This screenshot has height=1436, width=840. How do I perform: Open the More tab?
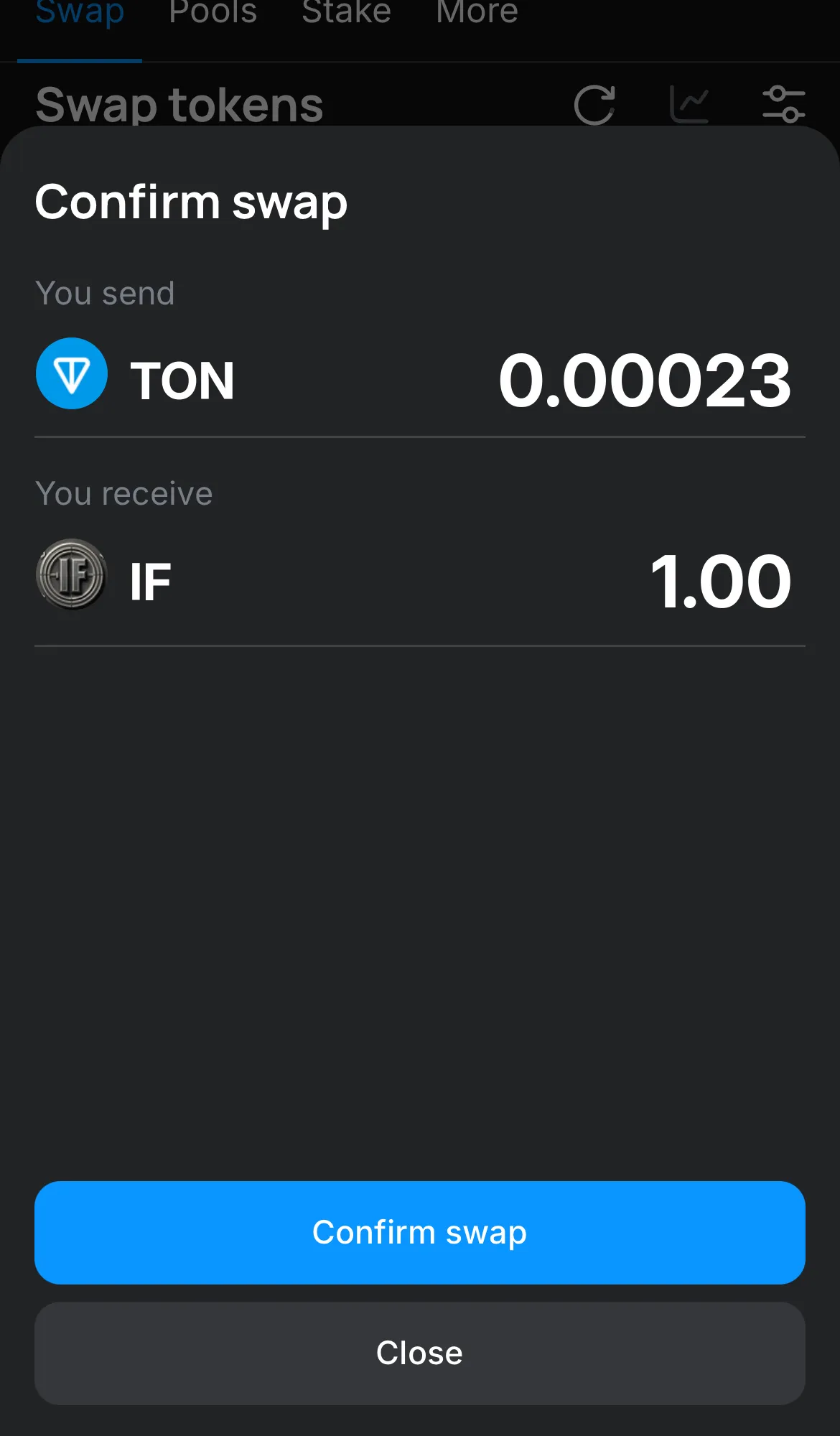pos(477,13)
